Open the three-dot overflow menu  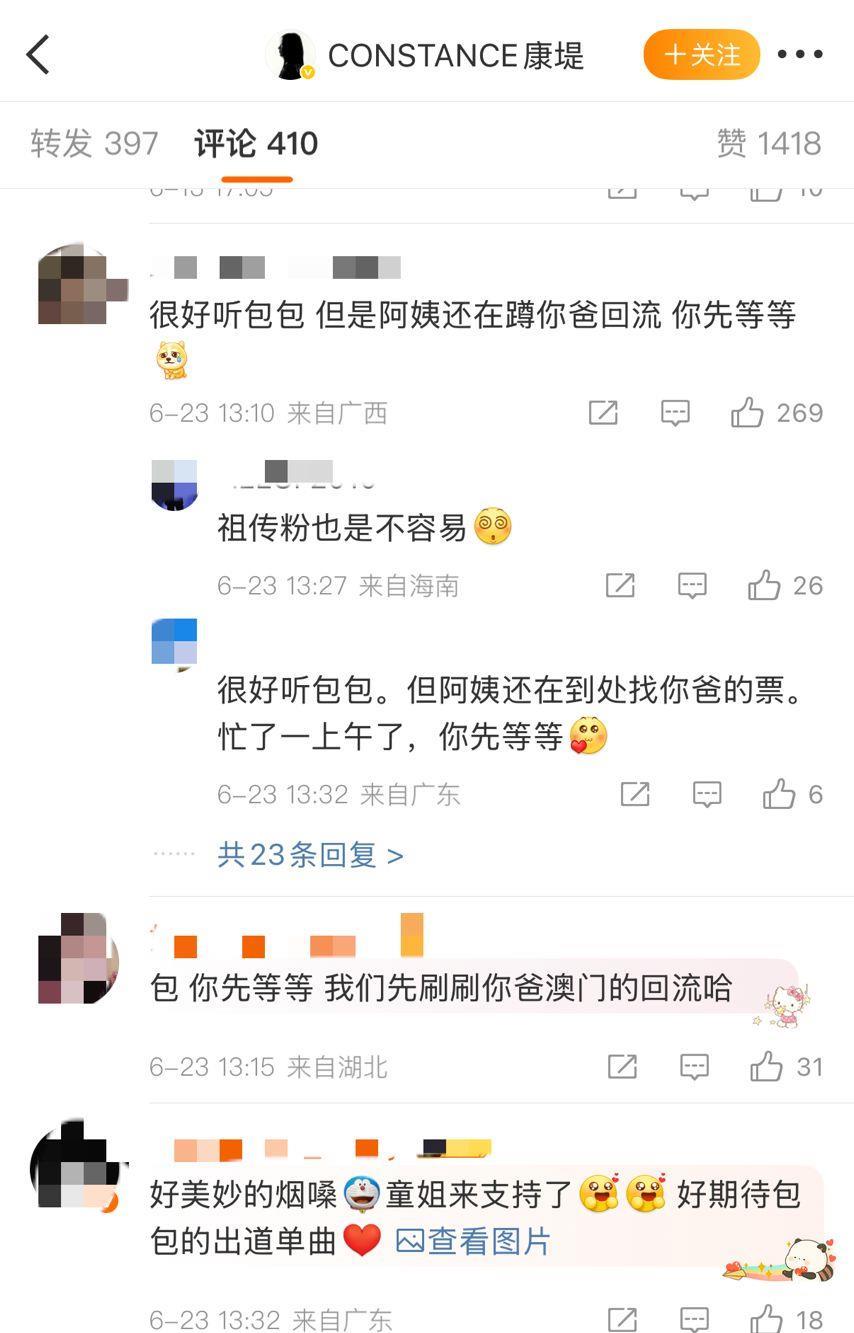(800, 55)
